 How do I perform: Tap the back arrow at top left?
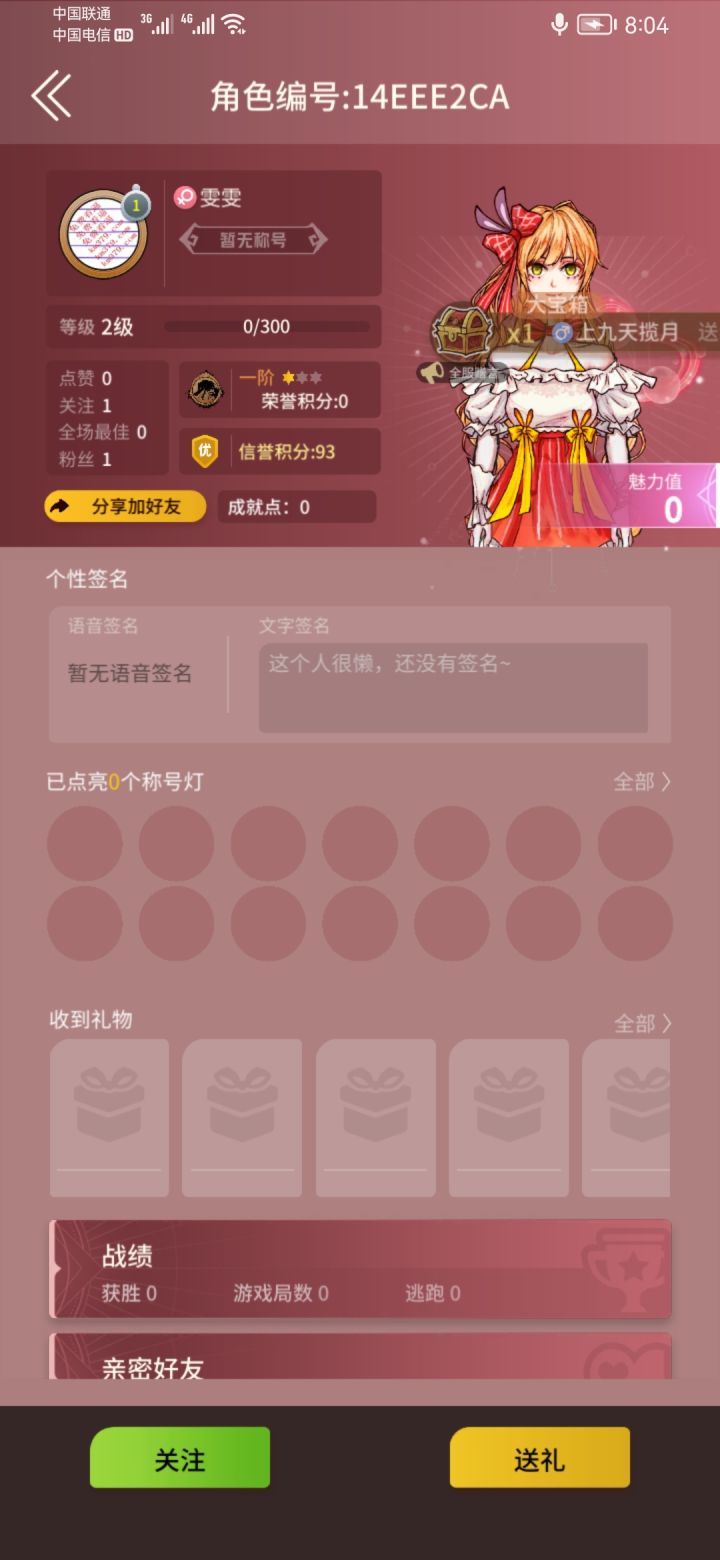[x=52, y=94]
